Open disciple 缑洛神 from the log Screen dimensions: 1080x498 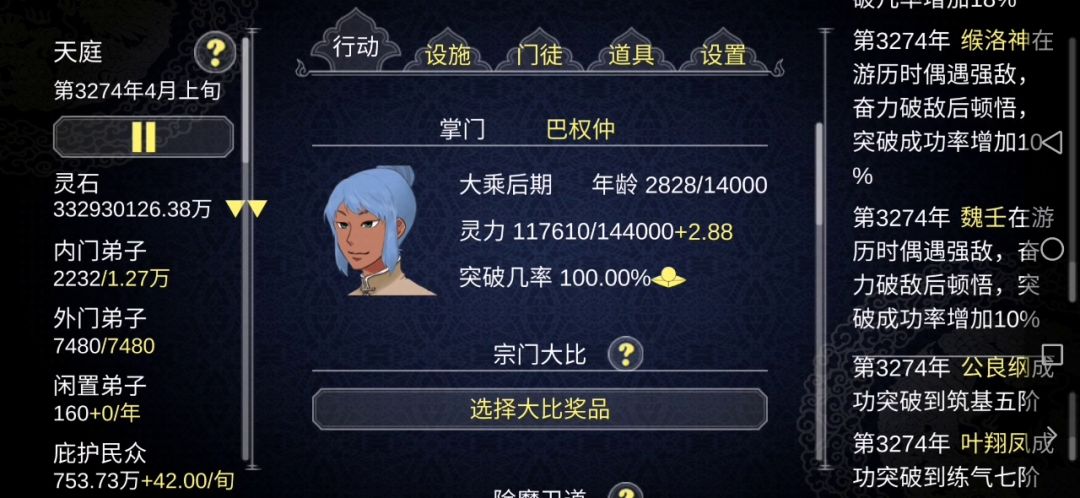pyautogui.click(x=995, y=41)
